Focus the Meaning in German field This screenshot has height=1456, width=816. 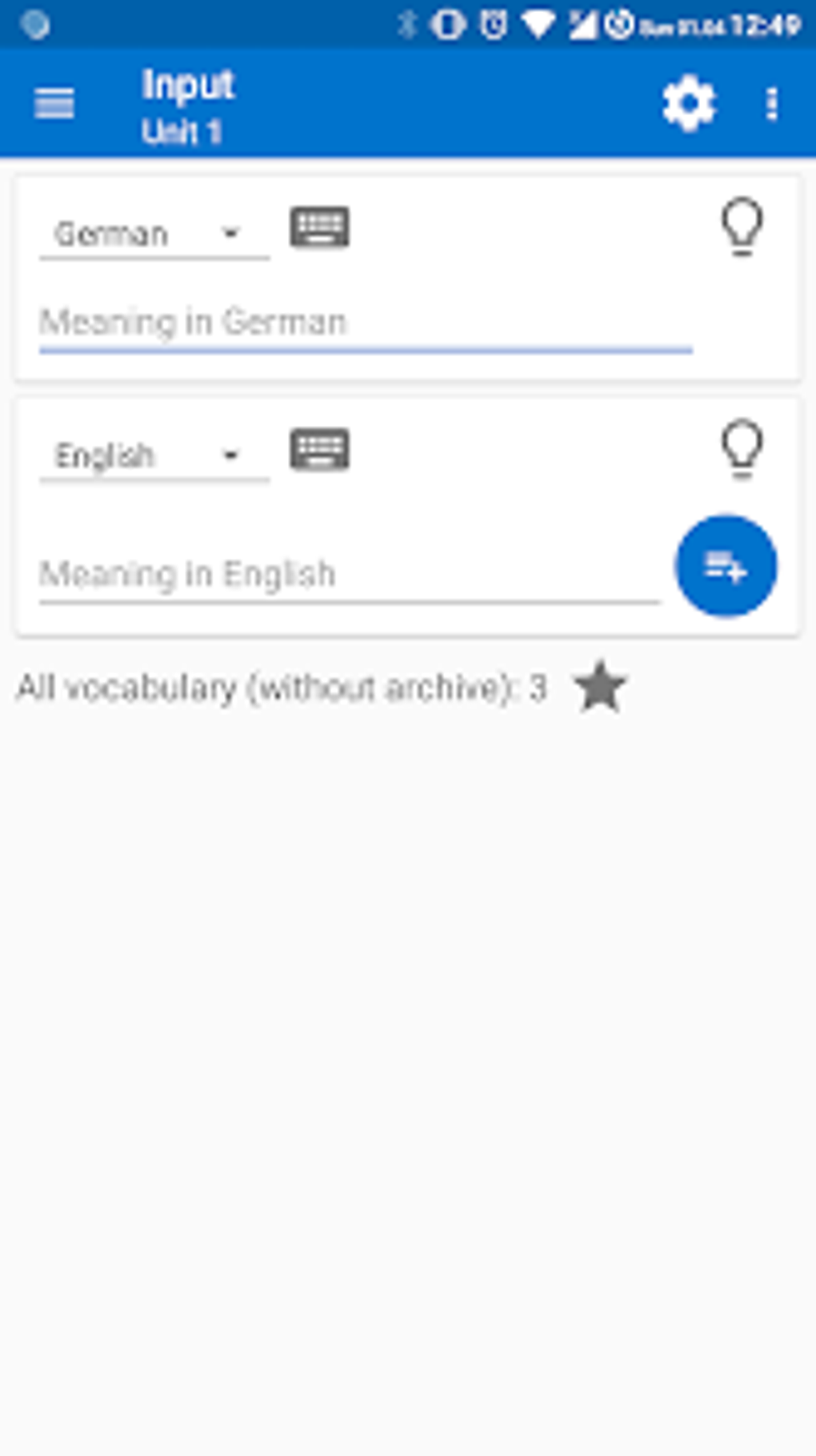pos(364,323)
